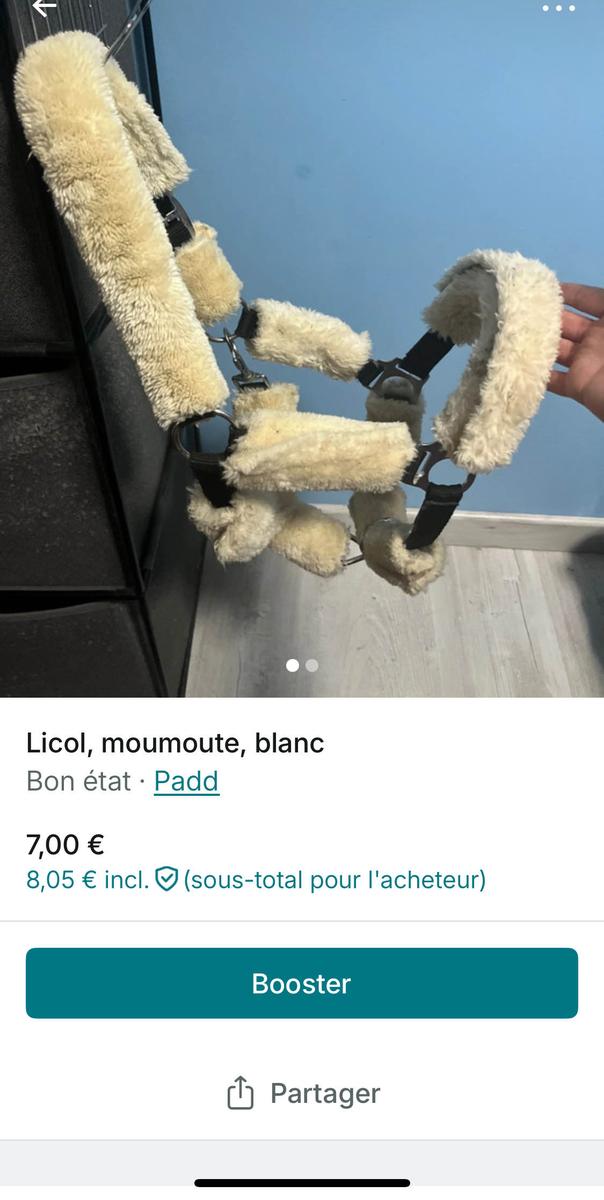Viewport: 604px width, 1200px height.
Task: Go back with the top-left arrow
Action: point(44,8)
